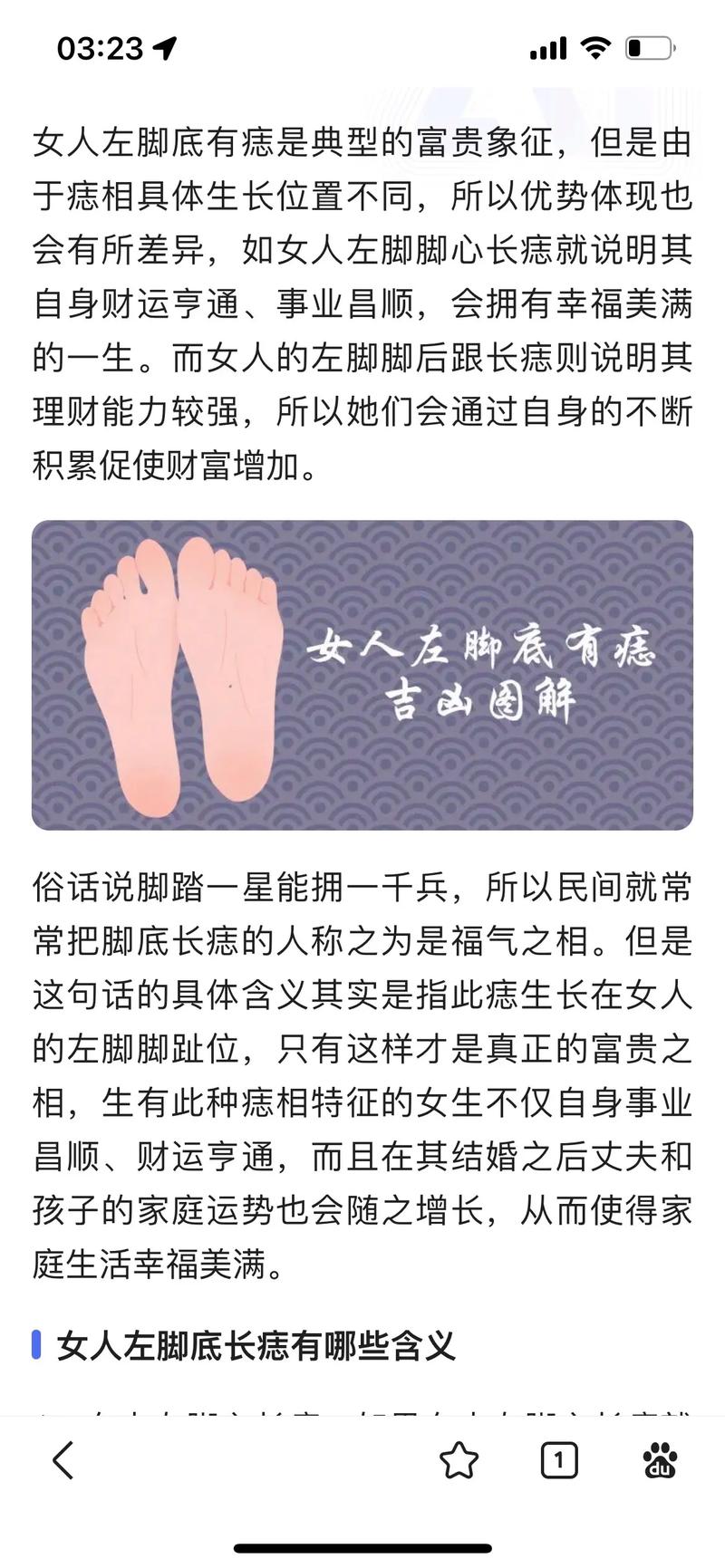
Task: Open Baidu home via the paw icon
Action: tap(661, 1460)
